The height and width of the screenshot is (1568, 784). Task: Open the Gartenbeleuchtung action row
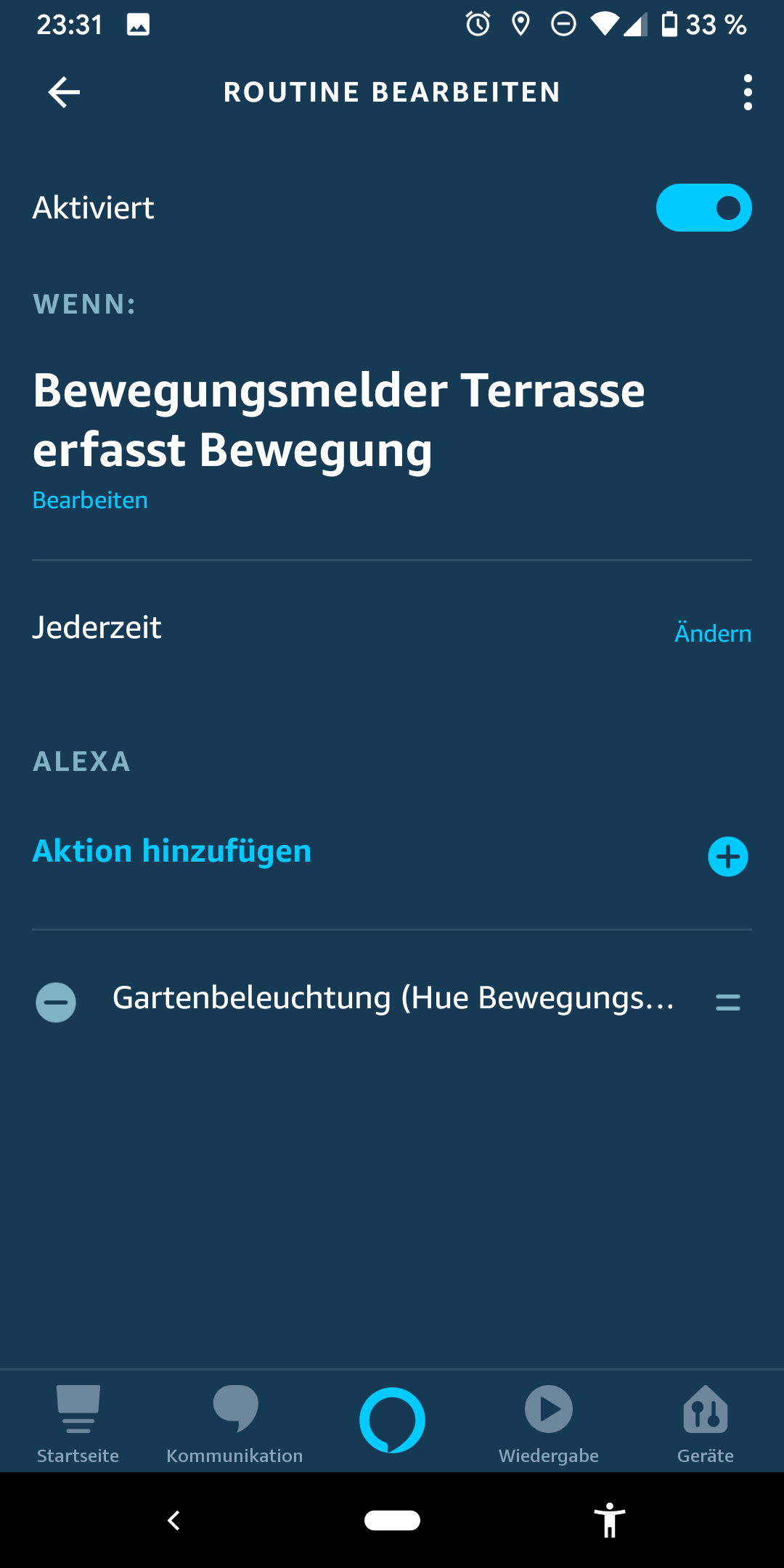tap(392, 999)
